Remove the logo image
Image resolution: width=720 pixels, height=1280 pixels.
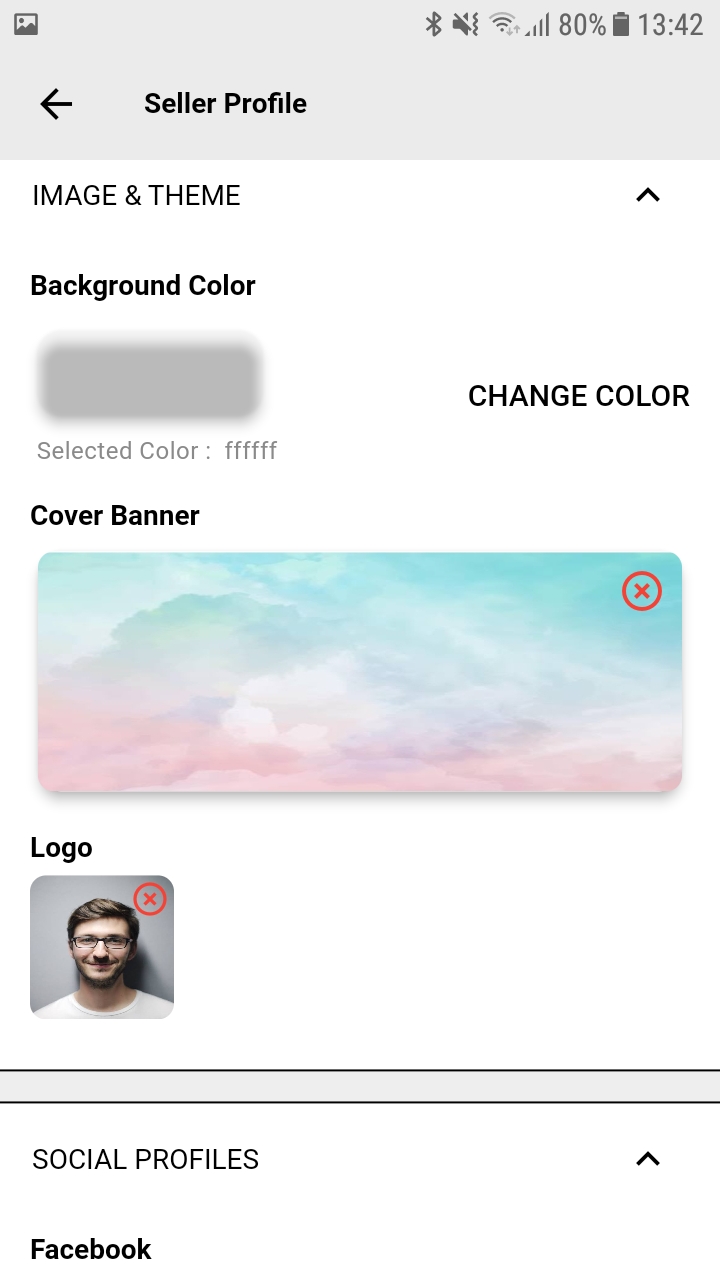(x=150, y=899)
